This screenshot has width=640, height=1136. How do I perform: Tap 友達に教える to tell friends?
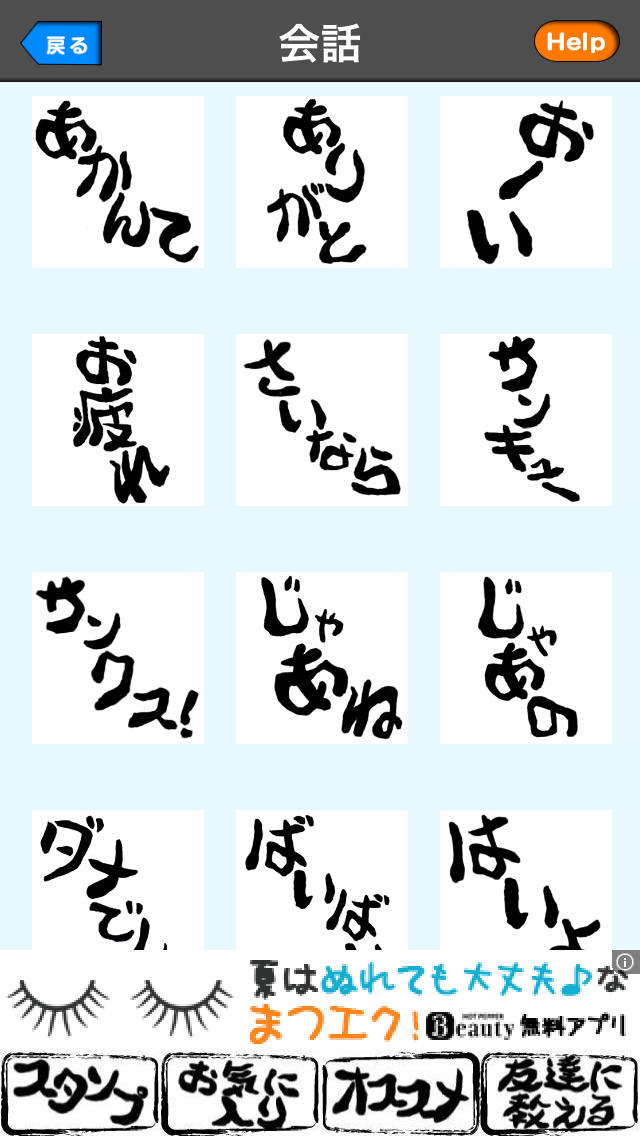click(559, 1093)
